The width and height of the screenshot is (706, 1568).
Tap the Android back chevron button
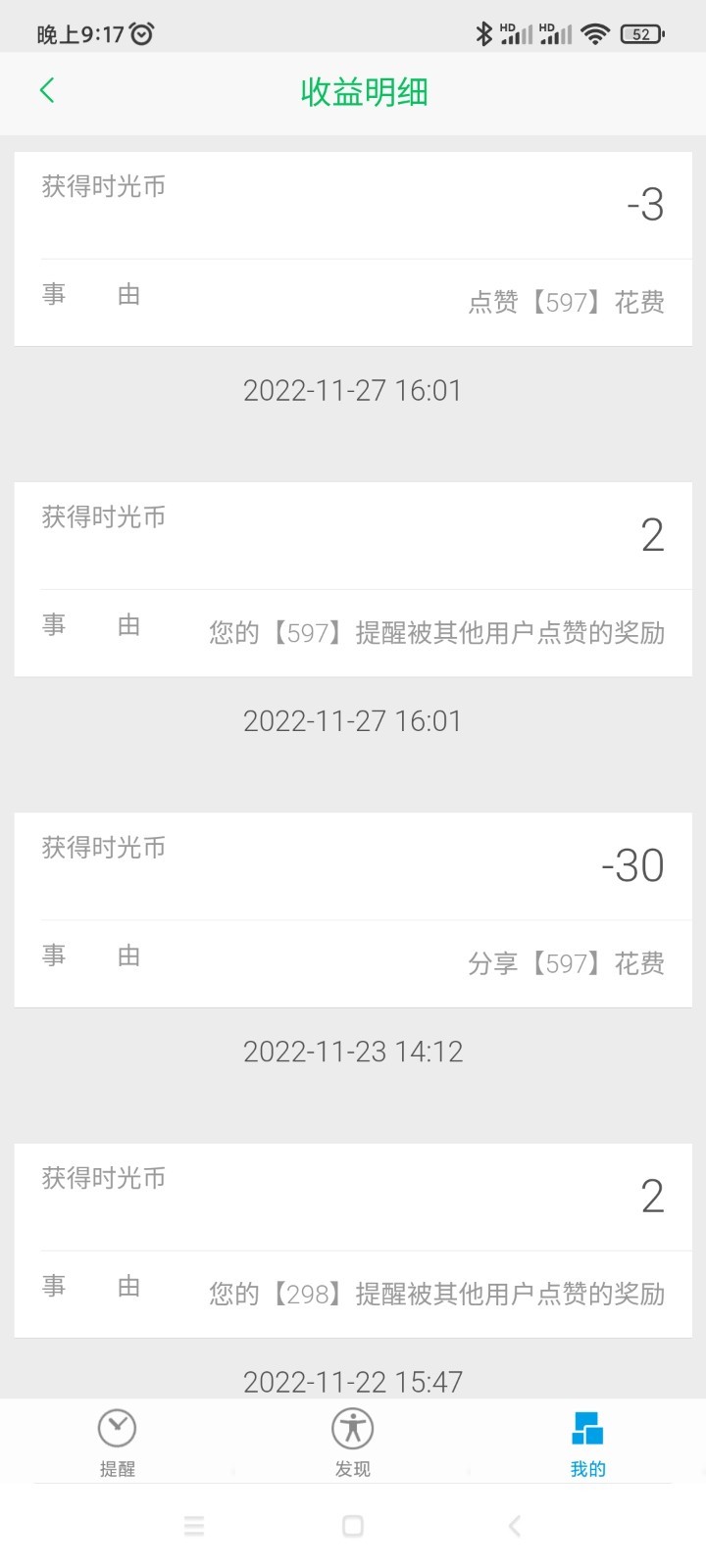514,1526
